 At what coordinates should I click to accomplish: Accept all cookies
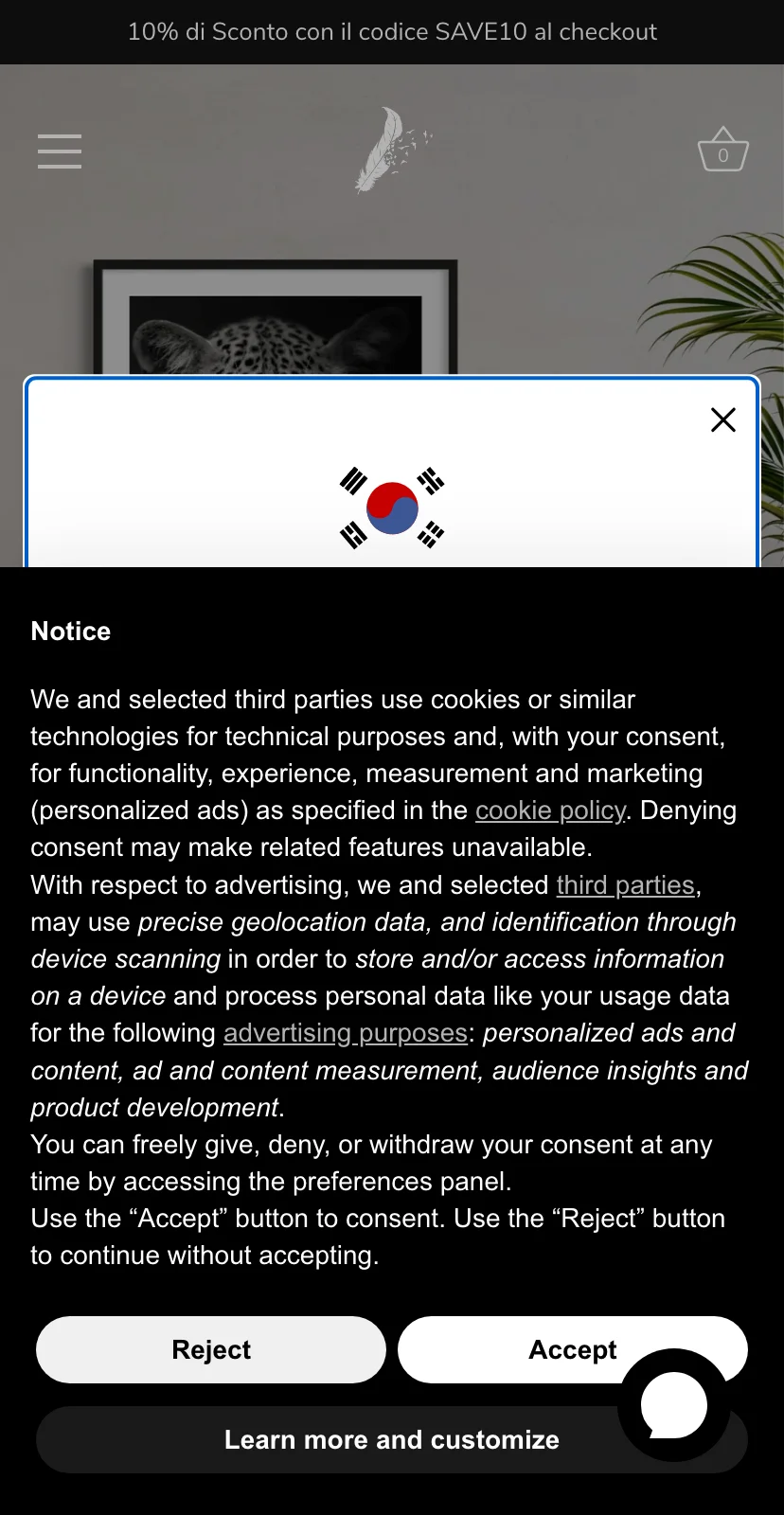(x=572, y=1349)
